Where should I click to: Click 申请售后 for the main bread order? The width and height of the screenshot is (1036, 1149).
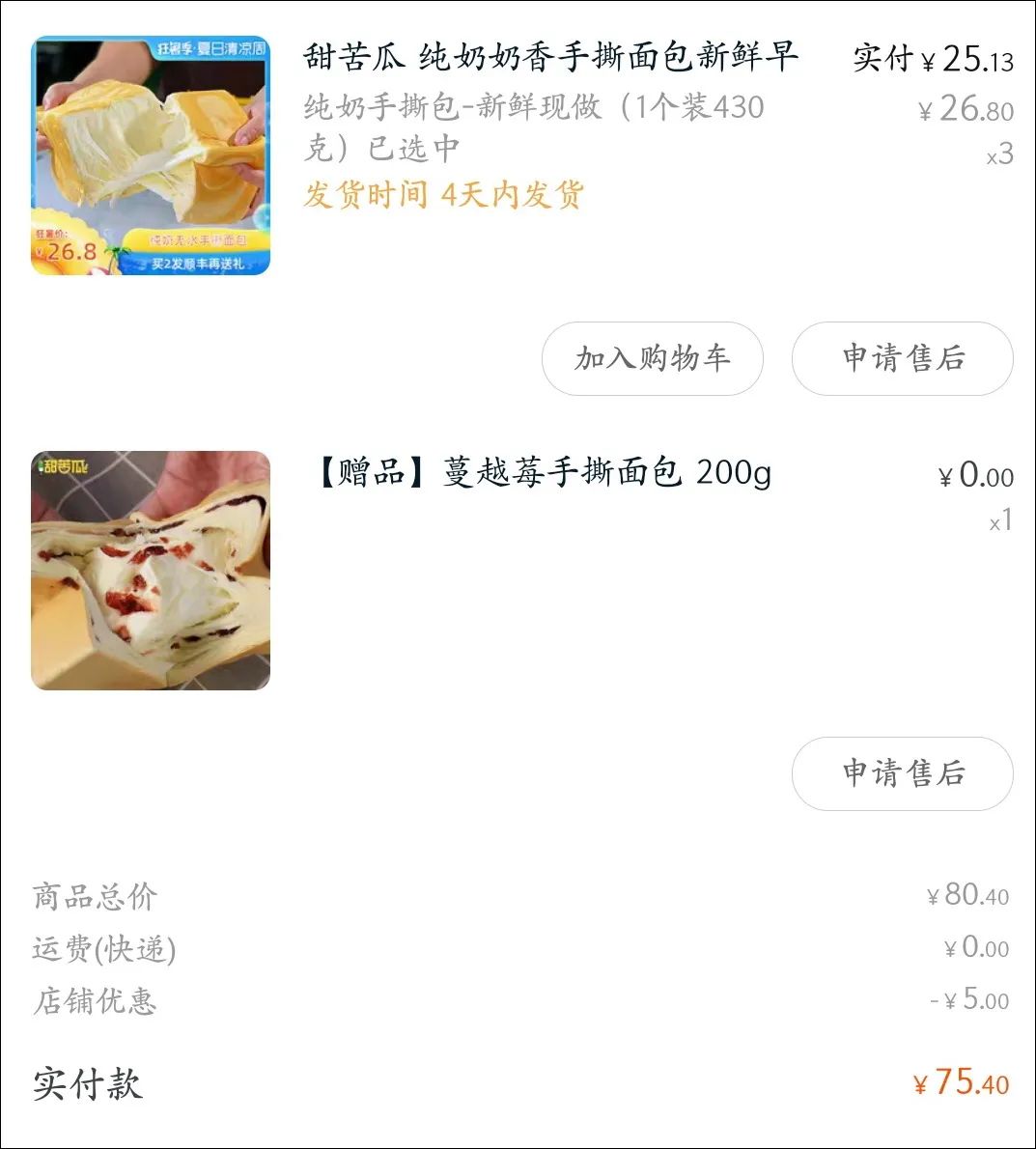(x=902, y=359)
